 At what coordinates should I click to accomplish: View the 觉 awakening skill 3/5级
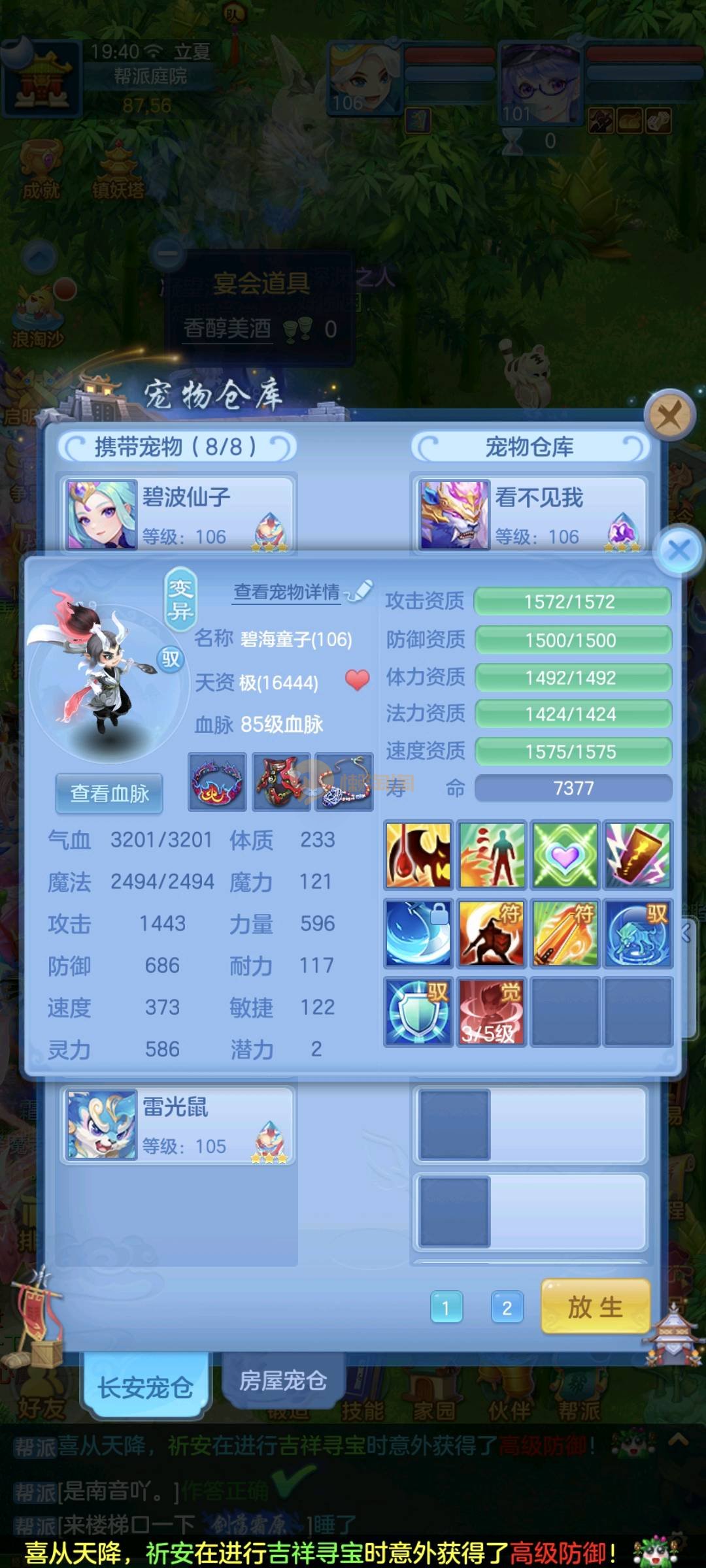coord(492,1011)
